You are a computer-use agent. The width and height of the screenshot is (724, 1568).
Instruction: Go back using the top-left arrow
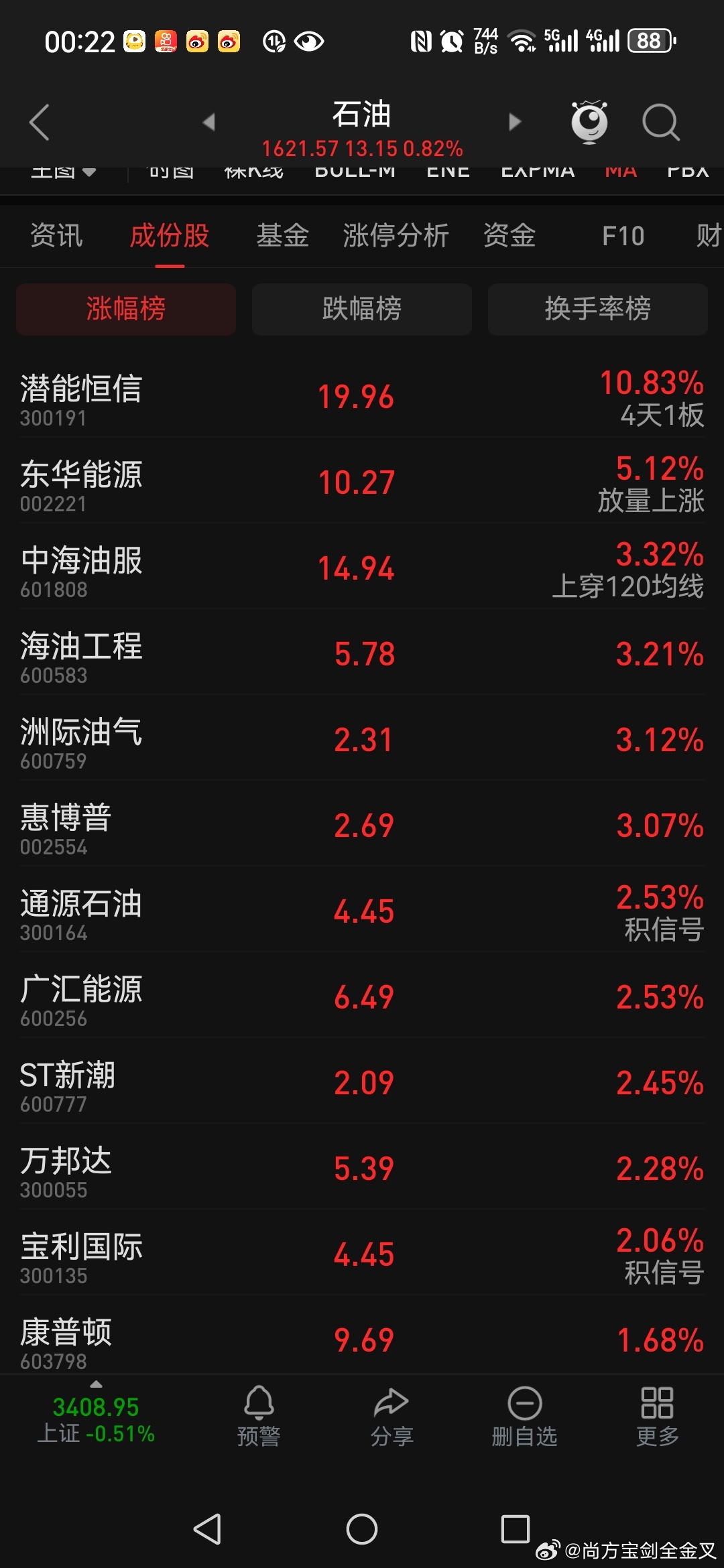coord(40,122)
